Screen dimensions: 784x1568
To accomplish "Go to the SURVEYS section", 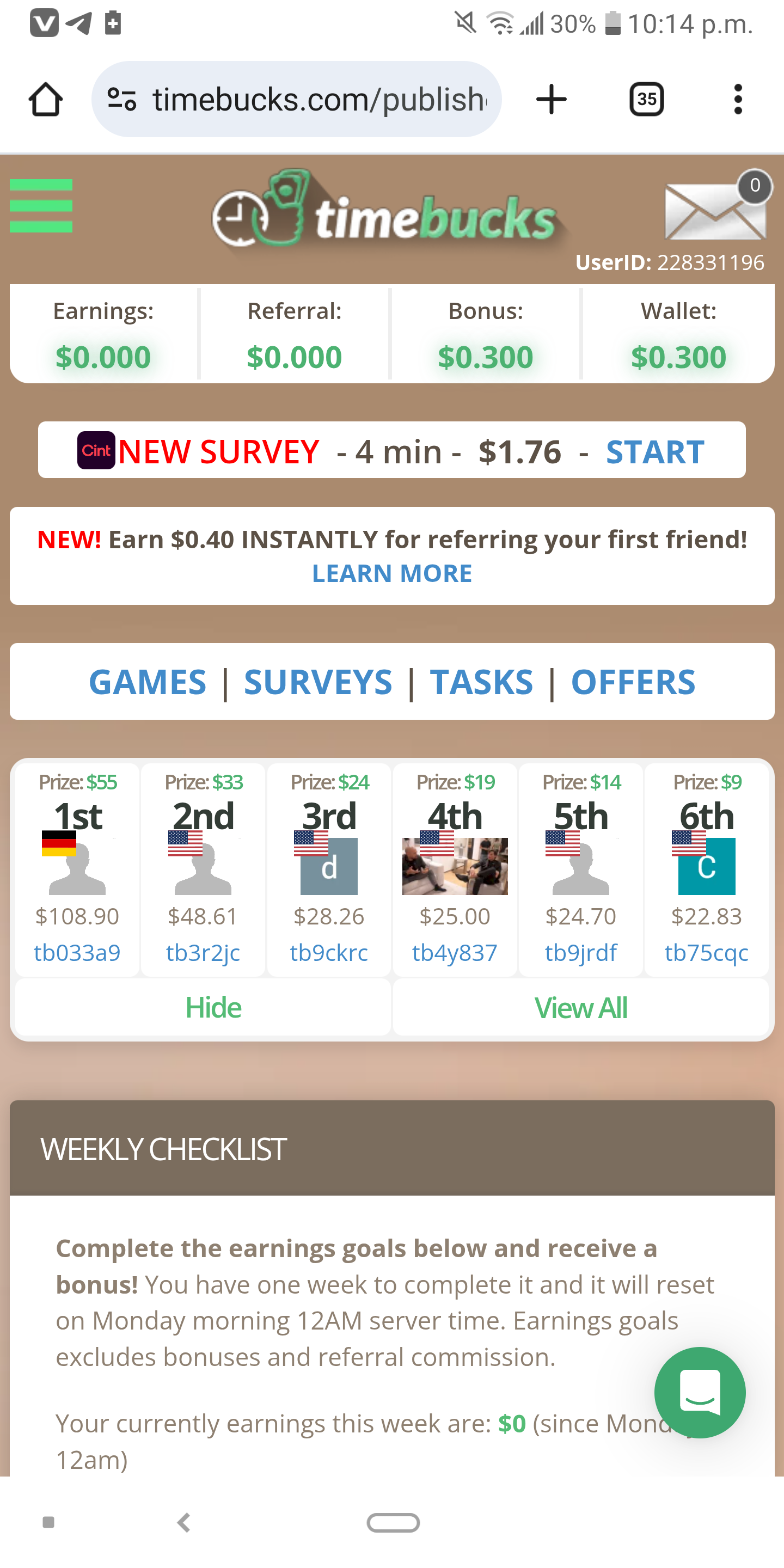I will pyautogui.click(x=318, y=682).
